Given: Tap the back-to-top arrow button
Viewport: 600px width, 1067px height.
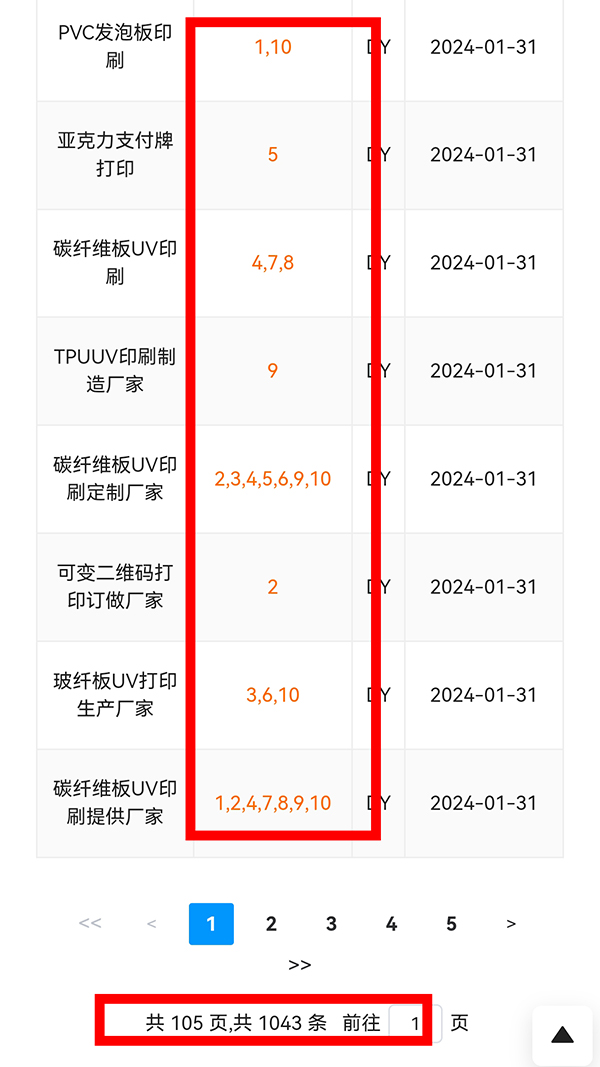Looking at the screenshot, I should [x=563, y=1035].
